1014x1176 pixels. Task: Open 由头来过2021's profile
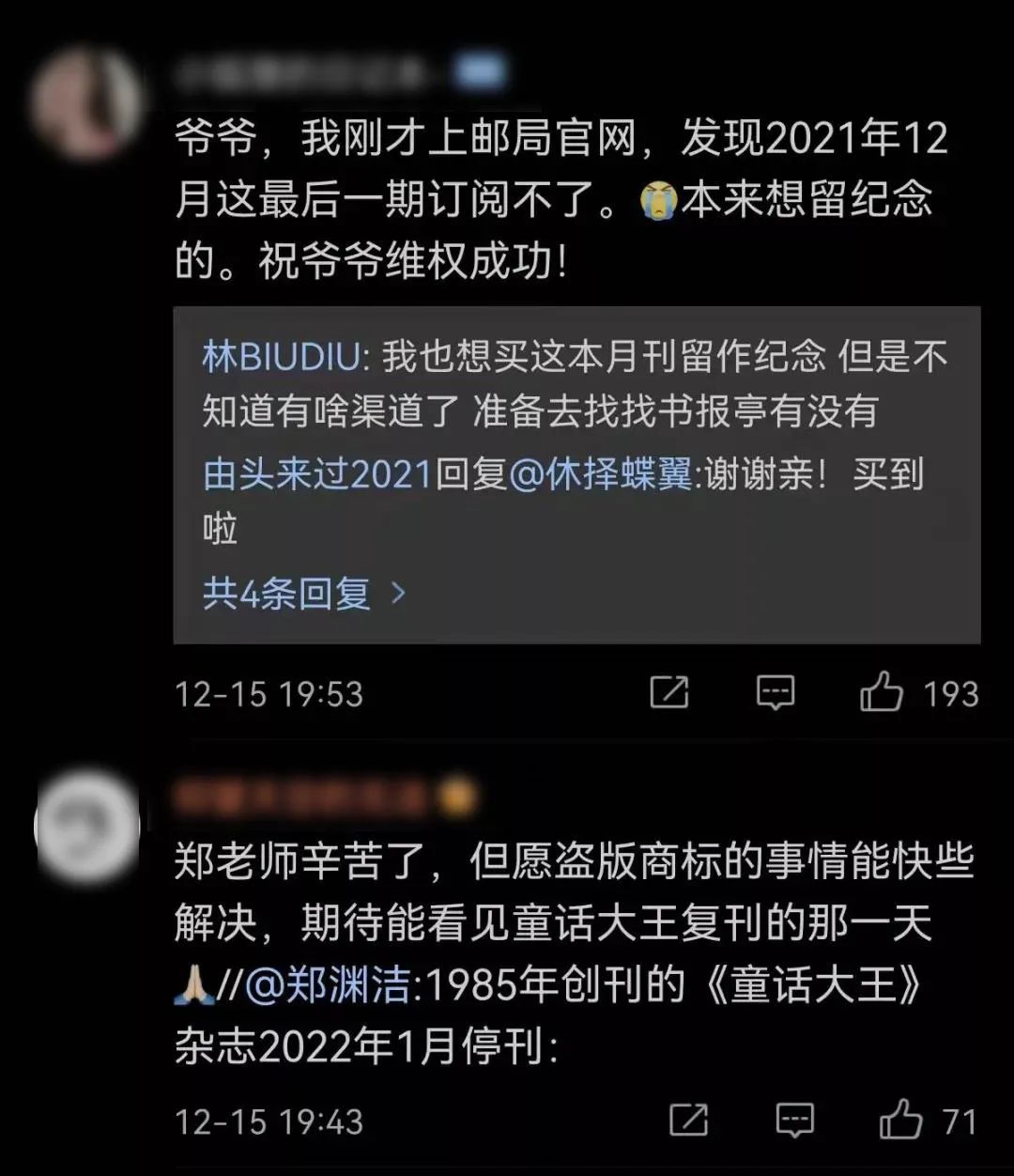coord(317,475)
